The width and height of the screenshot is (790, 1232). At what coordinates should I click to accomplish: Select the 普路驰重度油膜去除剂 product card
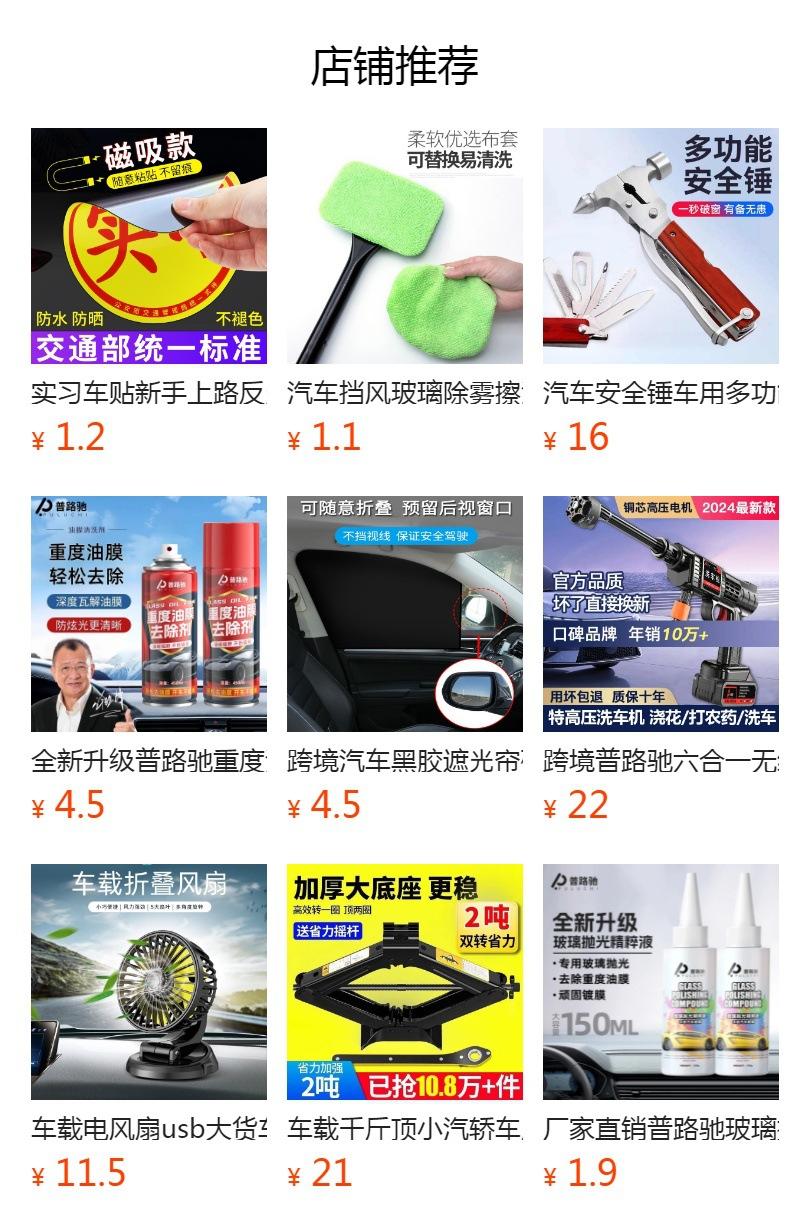(x=149, y=614)
